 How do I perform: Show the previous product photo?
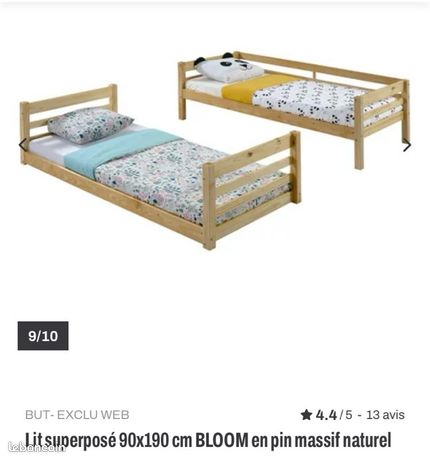(23, 145)
